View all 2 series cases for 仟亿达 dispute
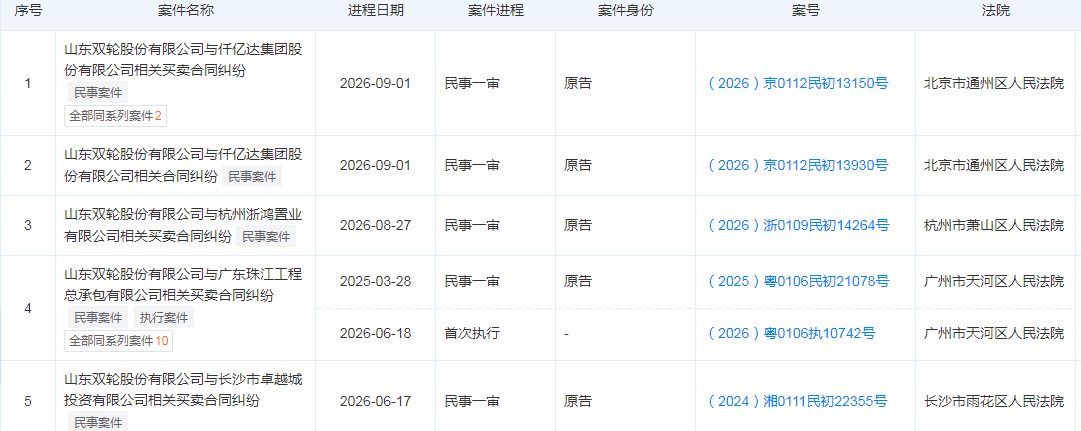The height and width of the screenshot is (431, 1081). pyautogui.click(x=115, y=116)
